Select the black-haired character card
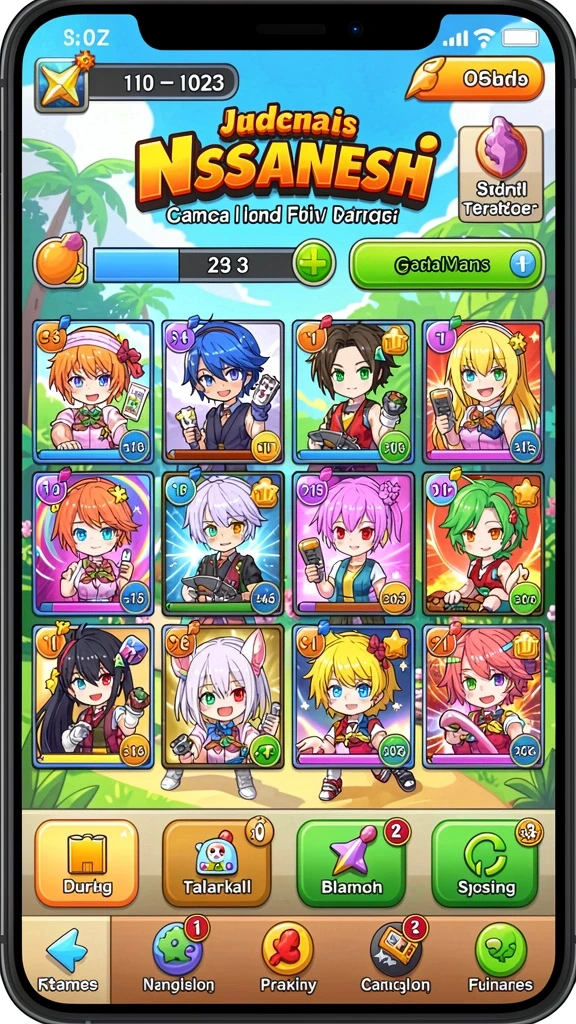Viewport: 576px width, 1024px height. (93, 696)
